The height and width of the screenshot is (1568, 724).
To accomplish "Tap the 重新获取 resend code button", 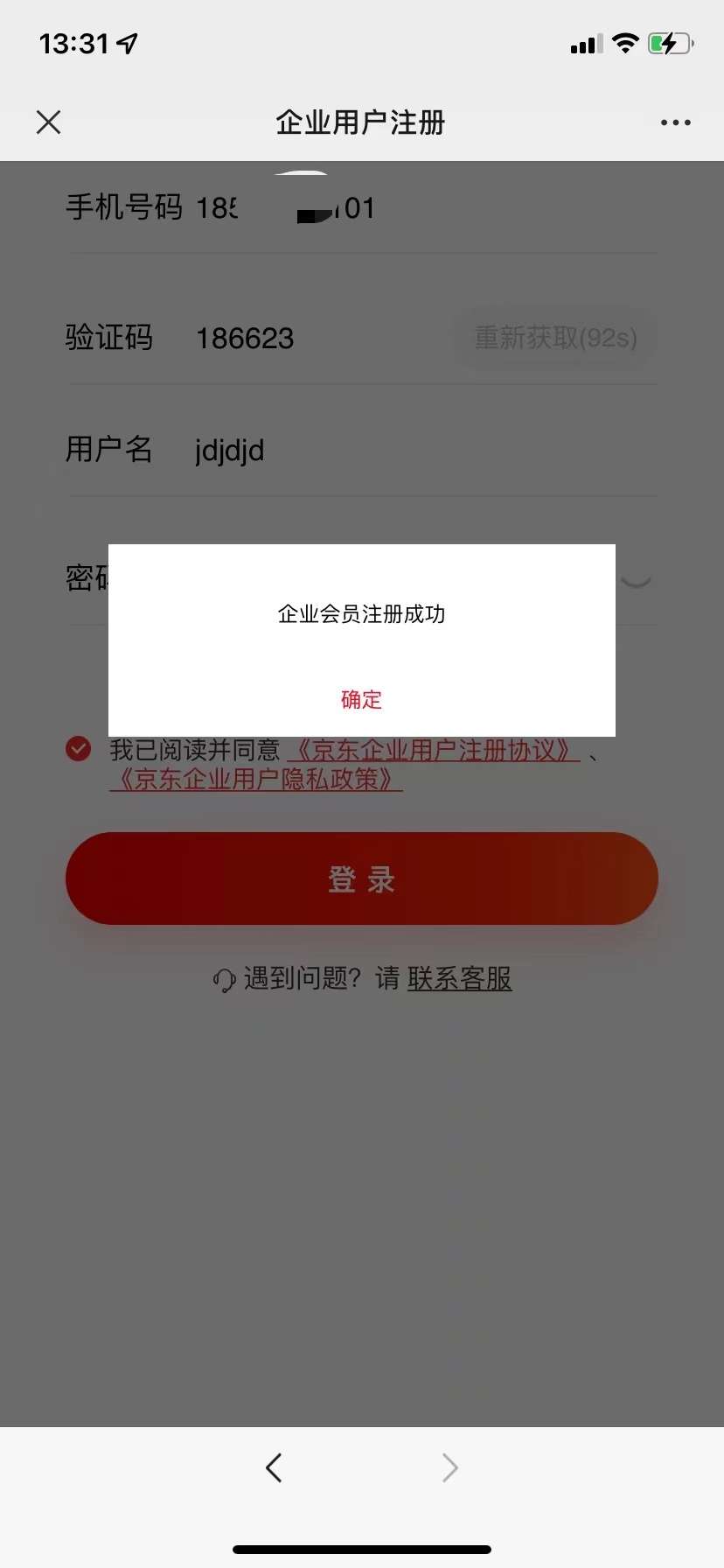I will pyautogui.click(x=555, y=338).
